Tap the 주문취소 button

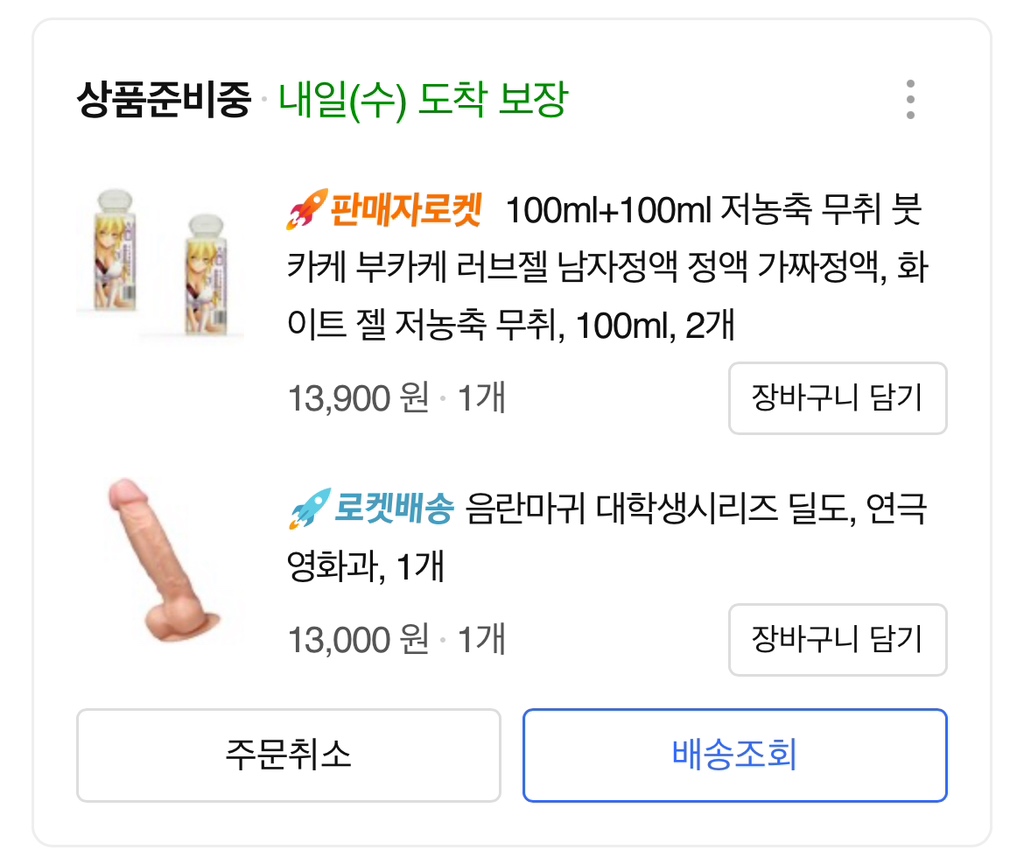click(x=288, y=755)
